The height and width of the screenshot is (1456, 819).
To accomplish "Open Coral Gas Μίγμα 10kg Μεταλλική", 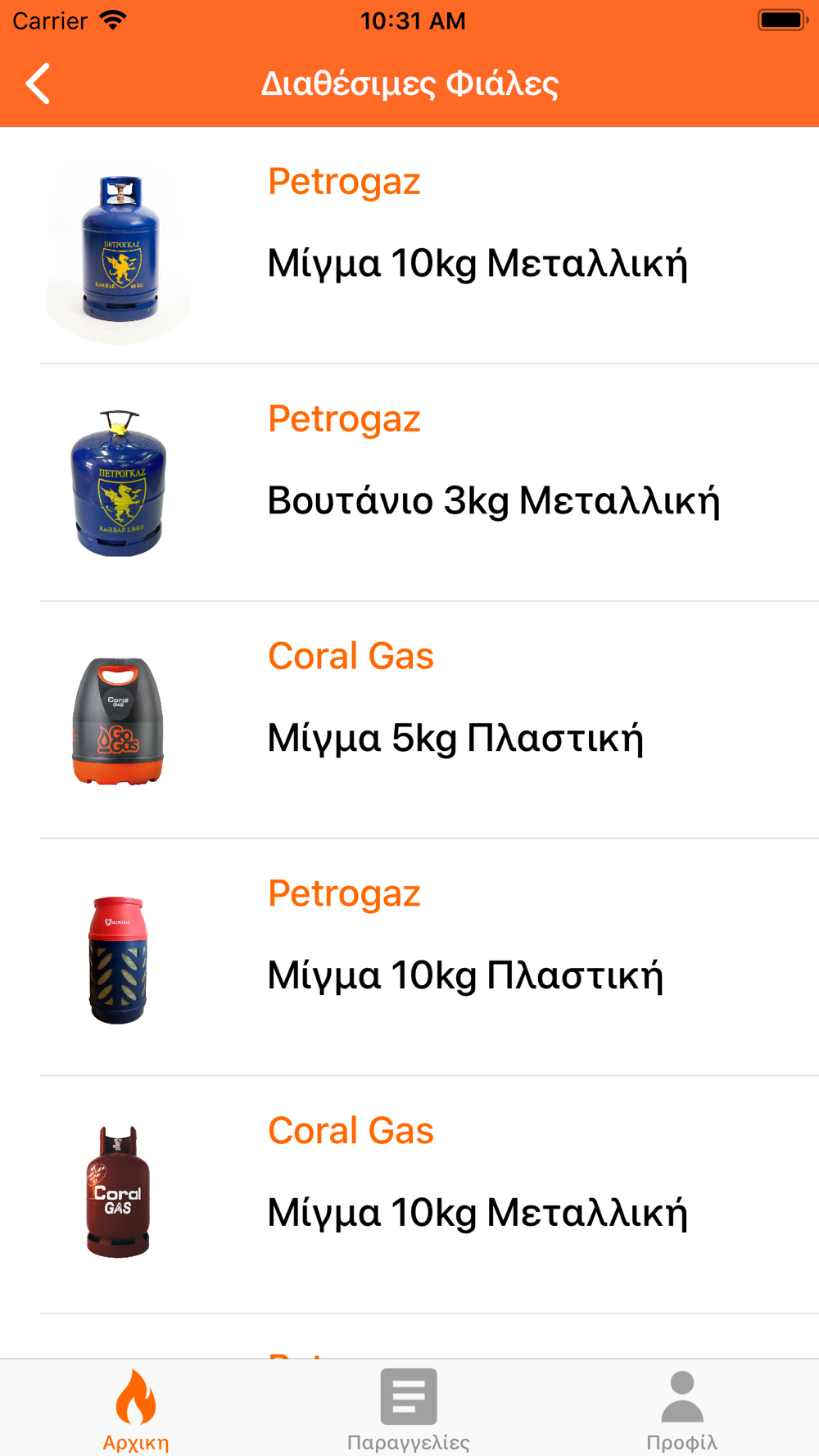I will pos(409,1196).
